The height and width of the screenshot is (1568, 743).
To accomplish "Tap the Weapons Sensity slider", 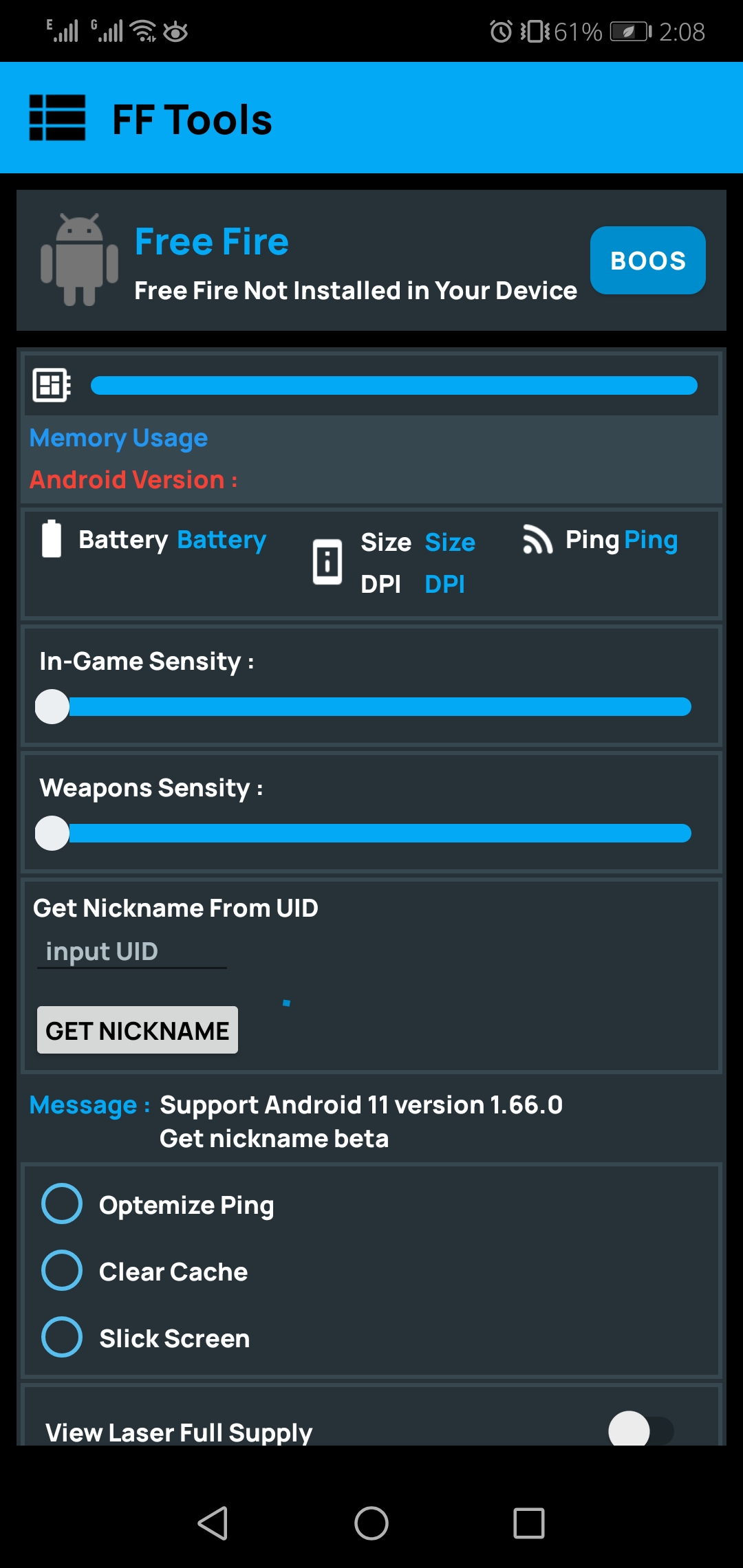I will (x=371, y=834).
